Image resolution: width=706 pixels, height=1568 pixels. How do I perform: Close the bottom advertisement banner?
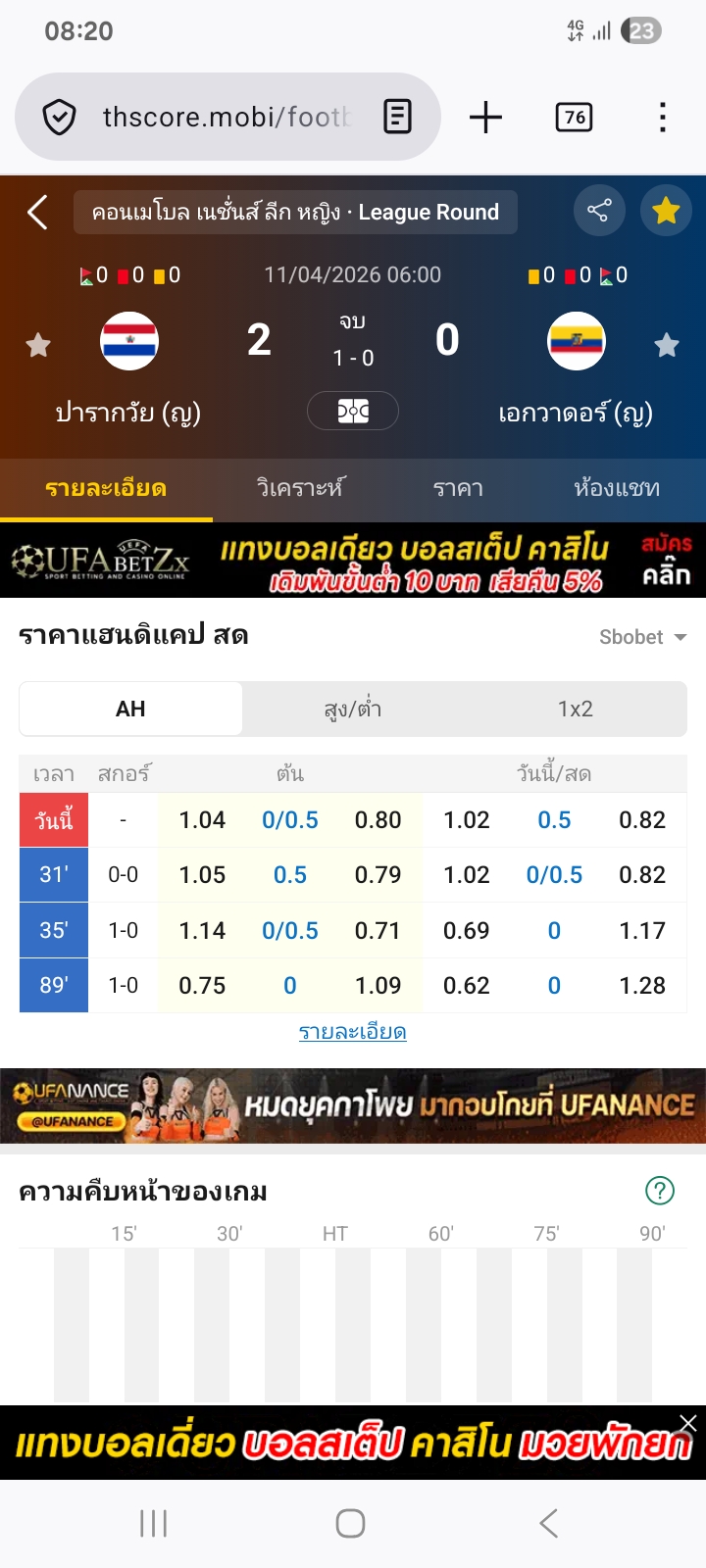tap(688, 1423)
